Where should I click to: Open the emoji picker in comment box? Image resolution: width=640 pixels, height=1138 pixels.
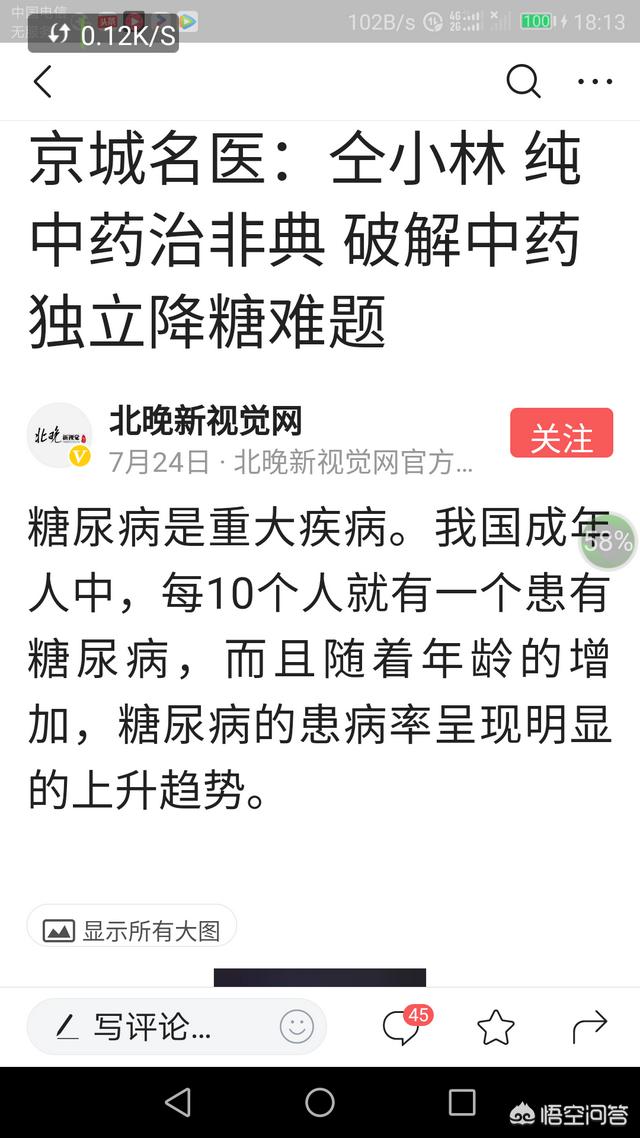click(x=297, y=1026)
